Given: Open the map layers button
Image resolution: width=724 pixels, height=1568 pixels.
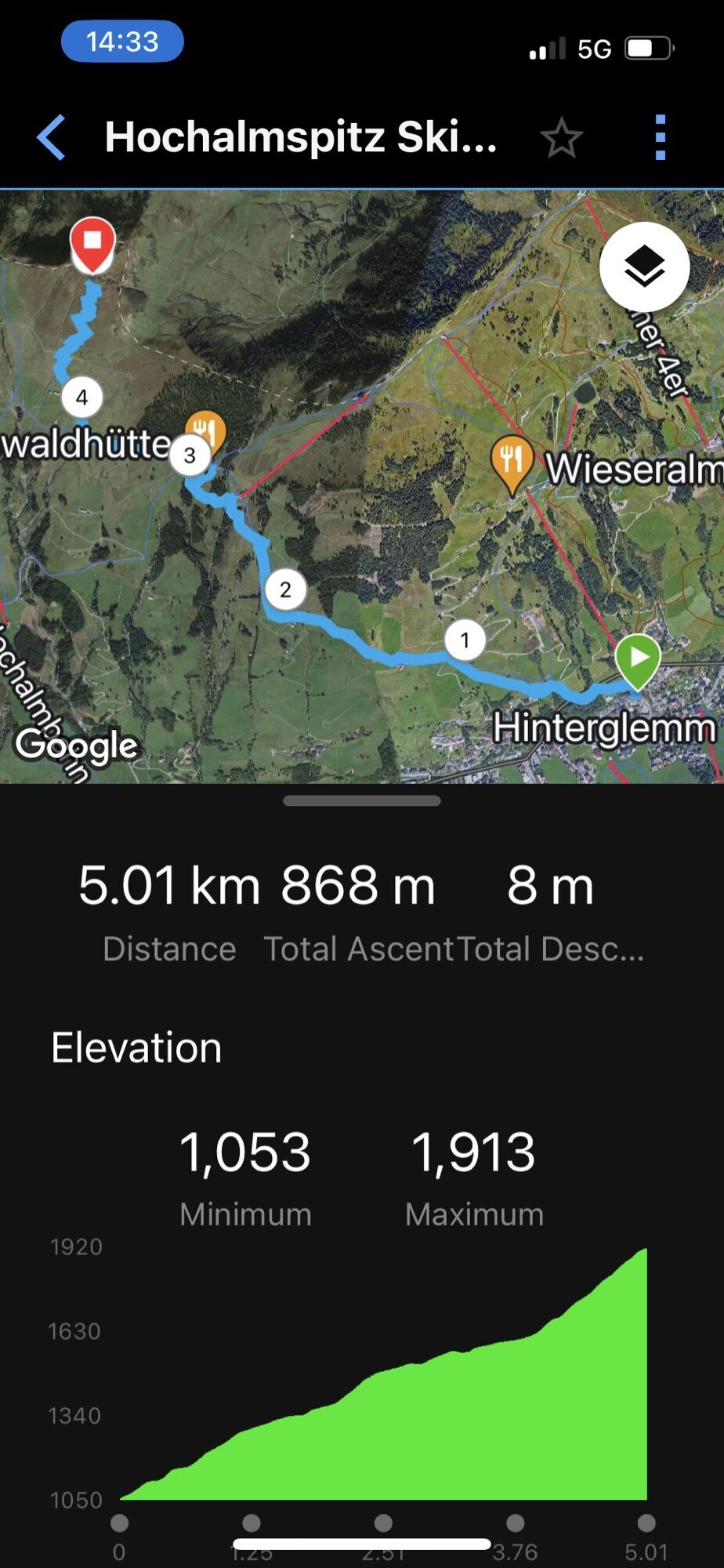Looking at the screenshot, I should coord(644,267).
